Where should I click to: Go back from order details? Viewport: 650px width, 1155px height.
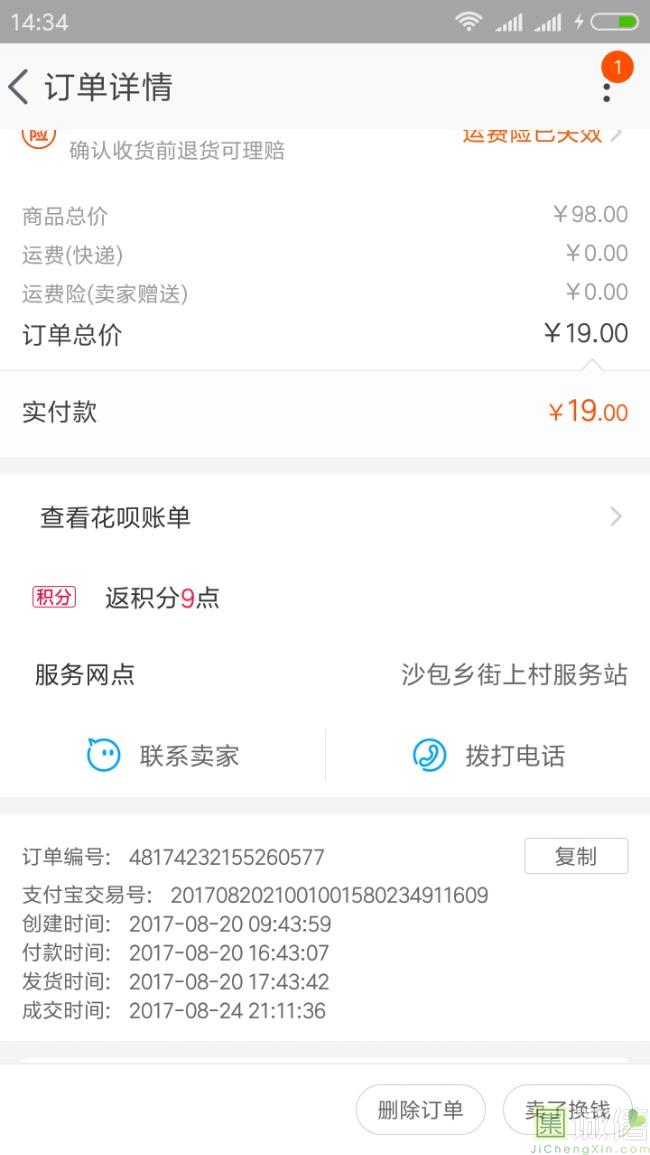20,87
